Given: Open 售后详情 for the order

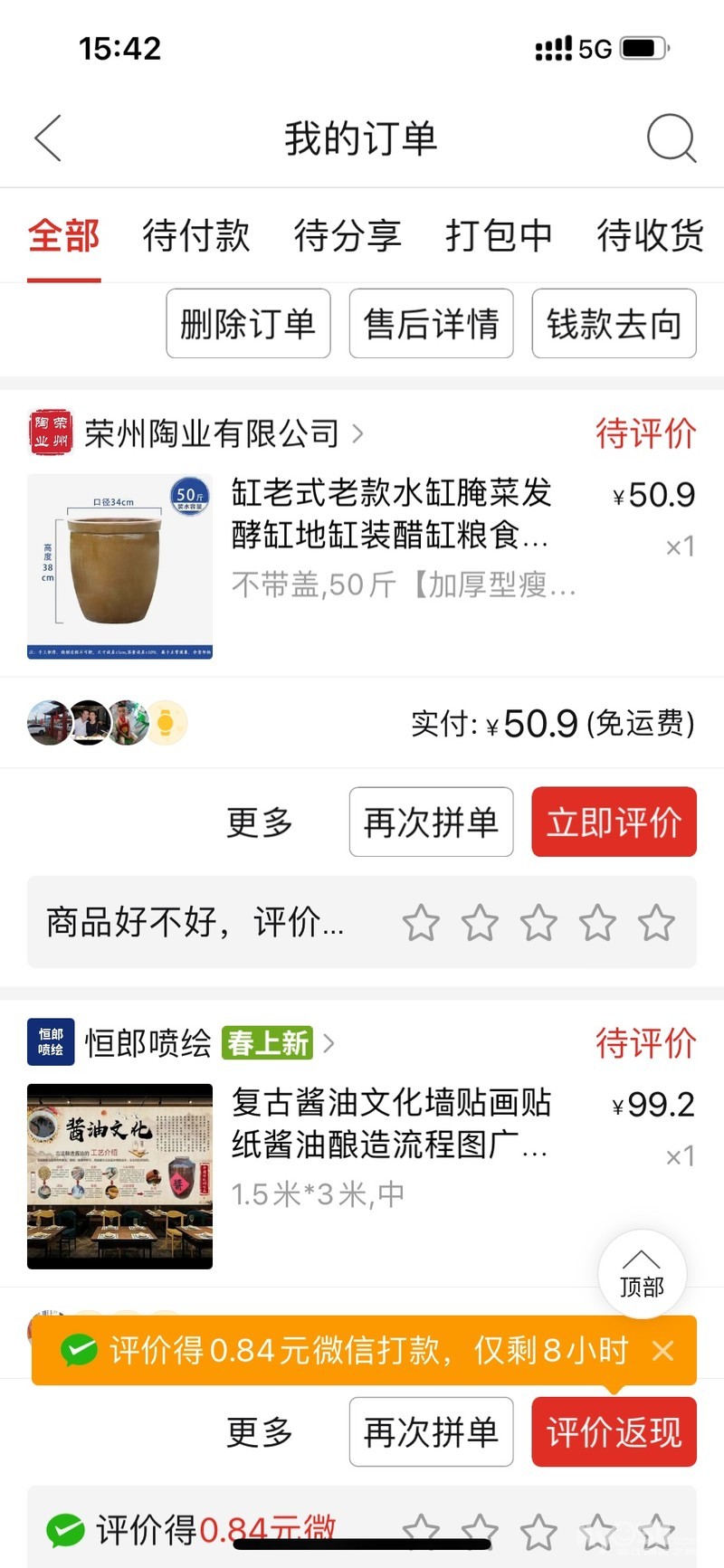Looking at the screenshot, I should pyautogui.click(x=431, y=324).
